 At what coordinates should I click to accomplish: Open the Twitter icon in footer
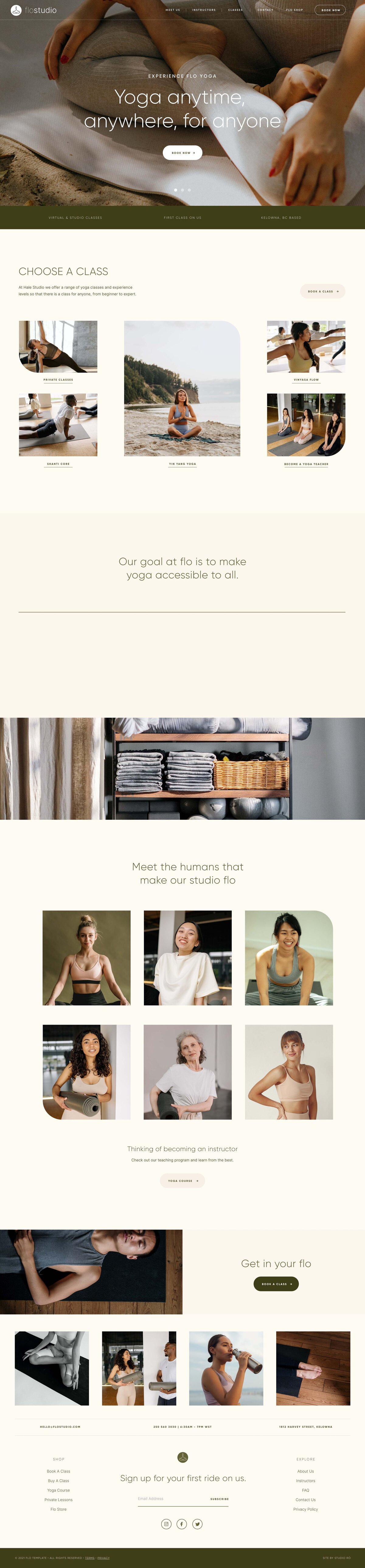click(x=197, y=1524)
